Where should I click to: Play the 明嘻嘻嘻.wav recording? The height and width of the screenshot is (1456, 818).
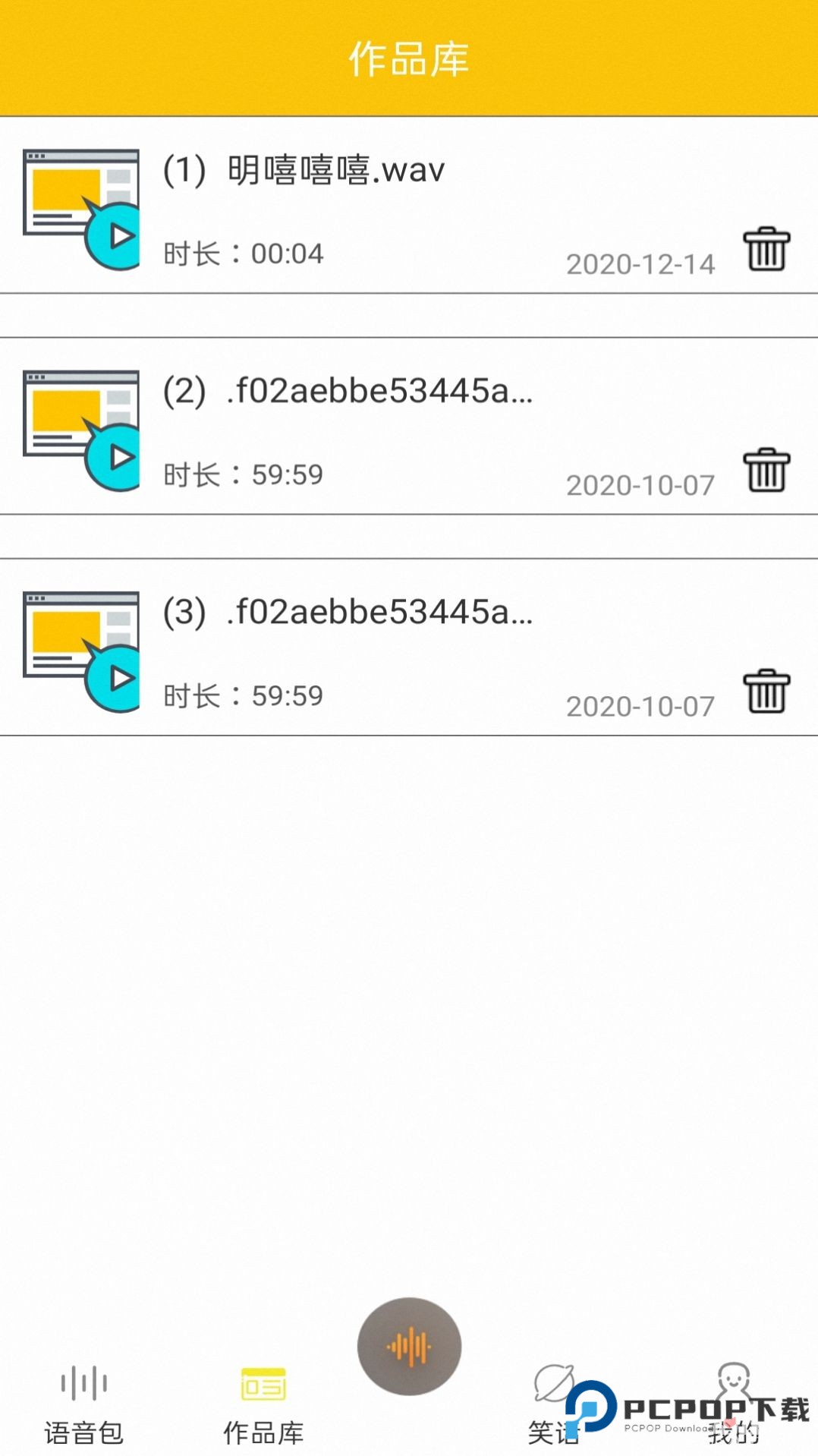(x=114, y=235)
